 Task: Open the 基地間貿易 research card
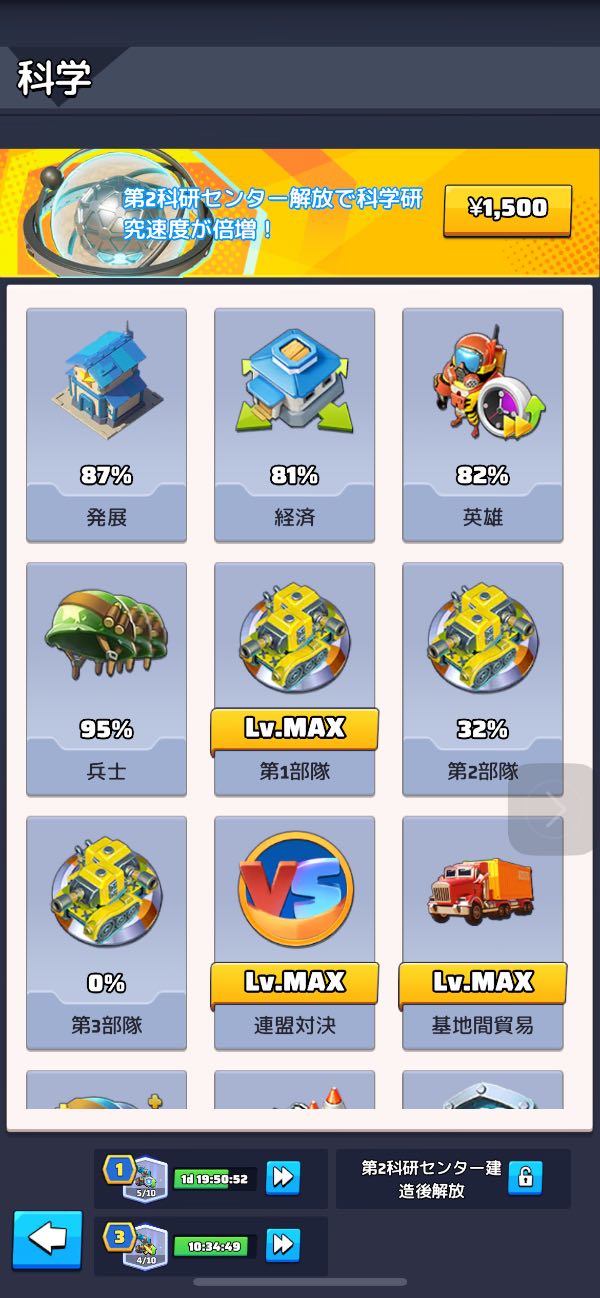482,933
